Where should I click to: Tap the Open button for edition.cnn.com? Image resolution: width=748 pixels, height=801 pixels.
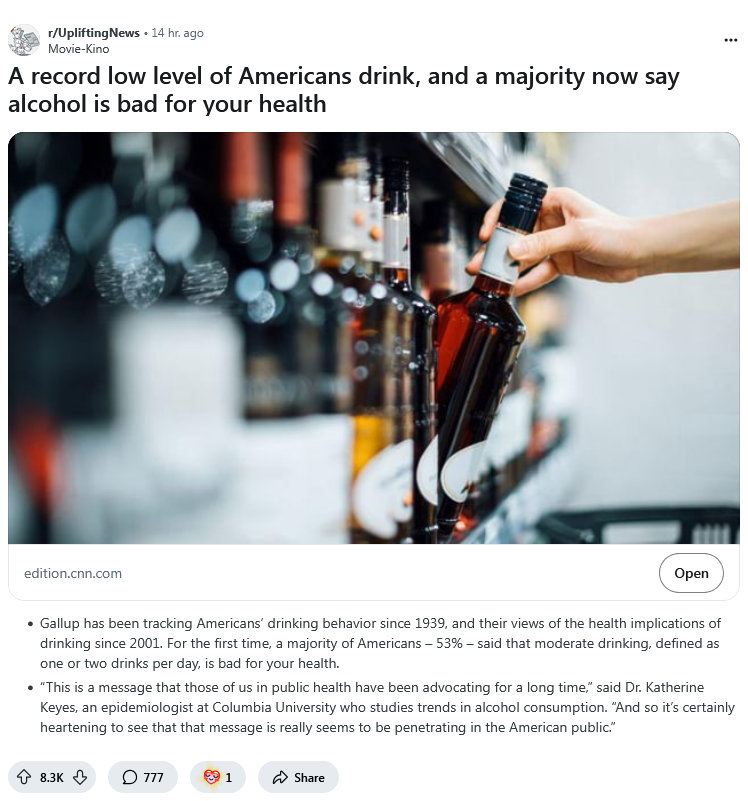point(691,573)
